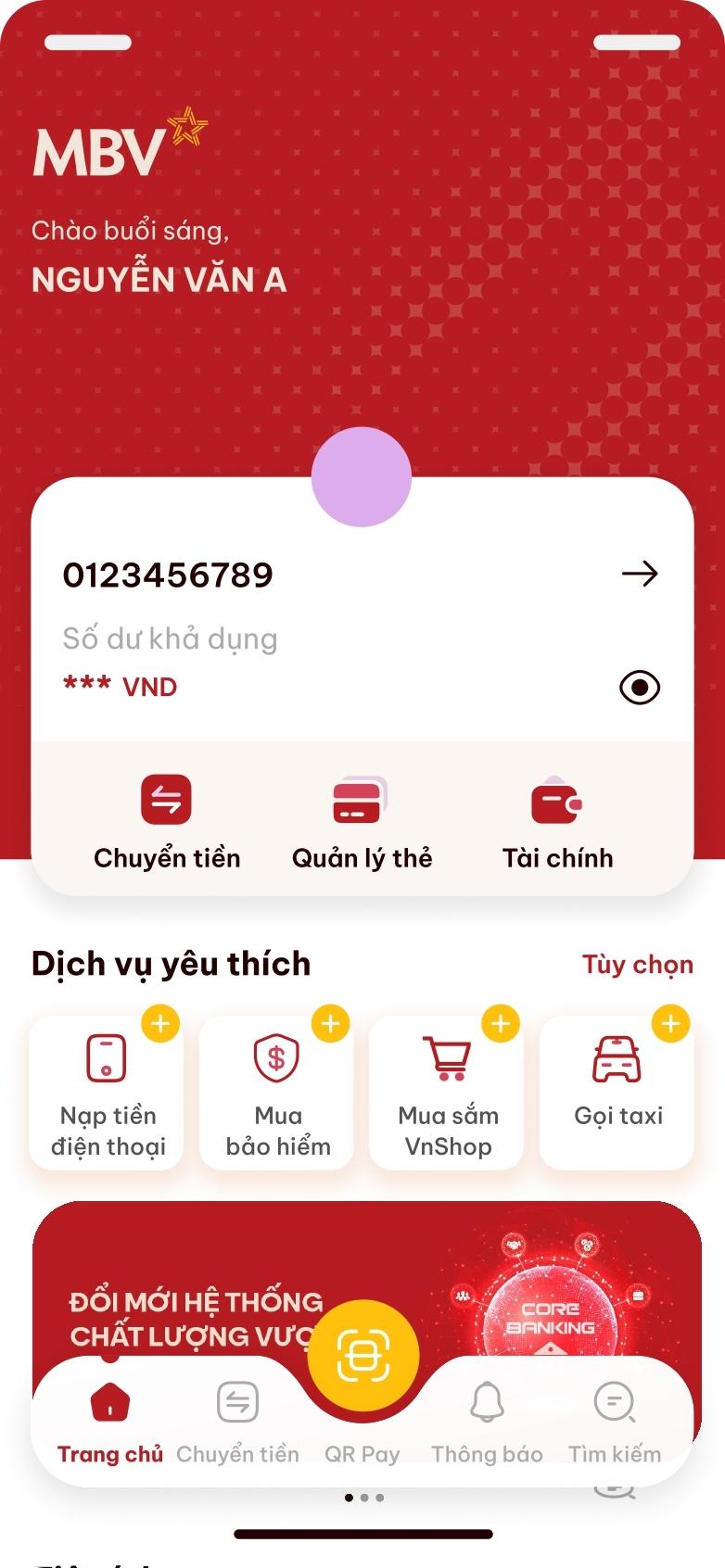
Task: Open account details with the arrow icon
Action: [640, 574]
